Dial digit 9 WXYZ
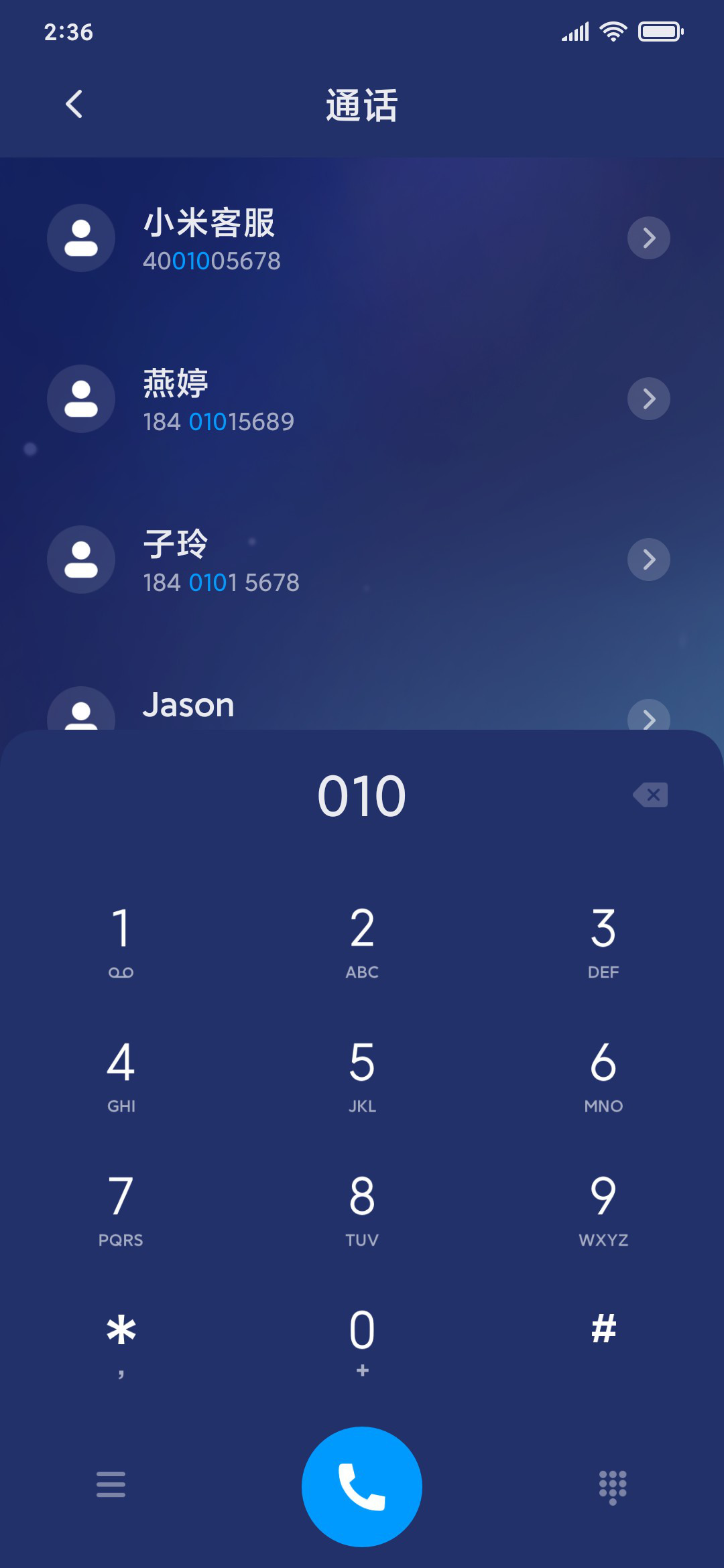Screen dimensions: 724x1568 point(603,1209)
